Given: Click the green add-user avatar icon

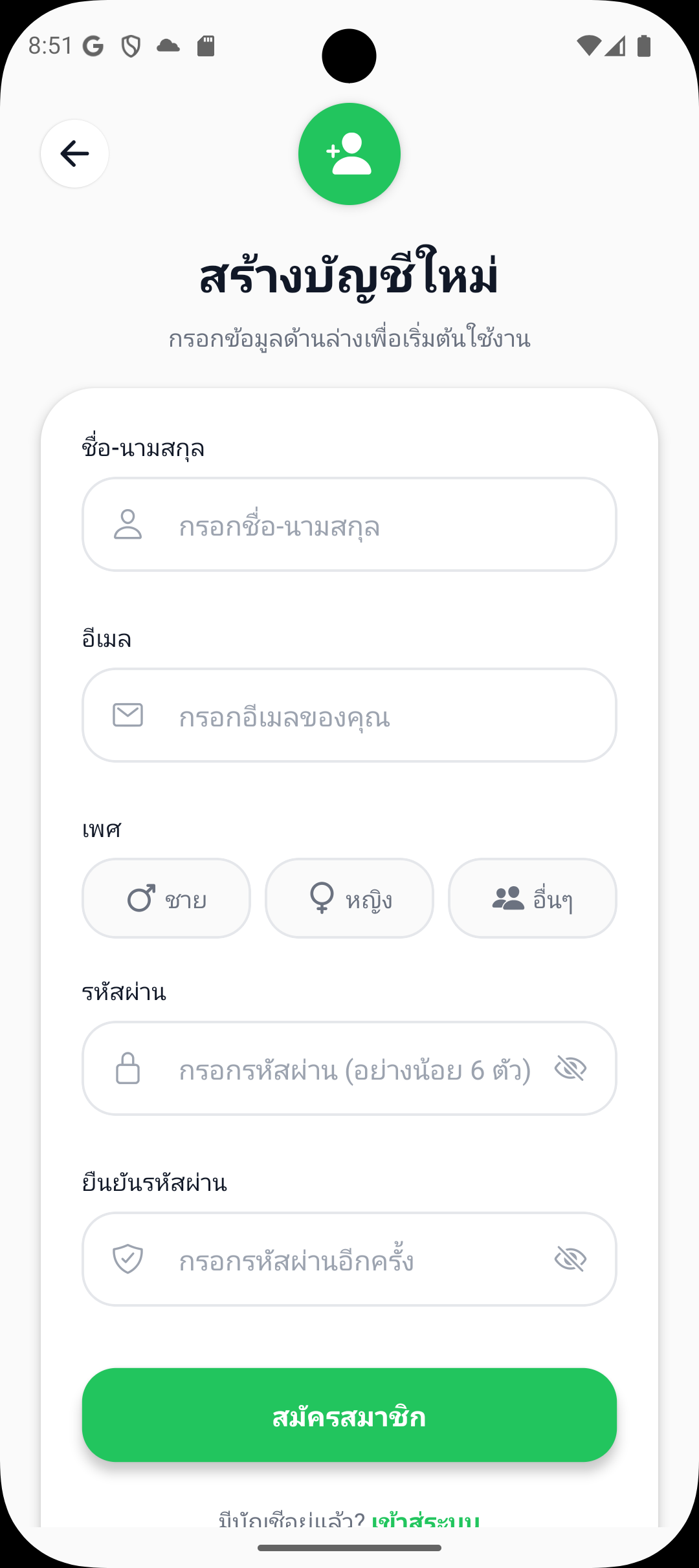Looking at the screenshot, I should 349,153.
